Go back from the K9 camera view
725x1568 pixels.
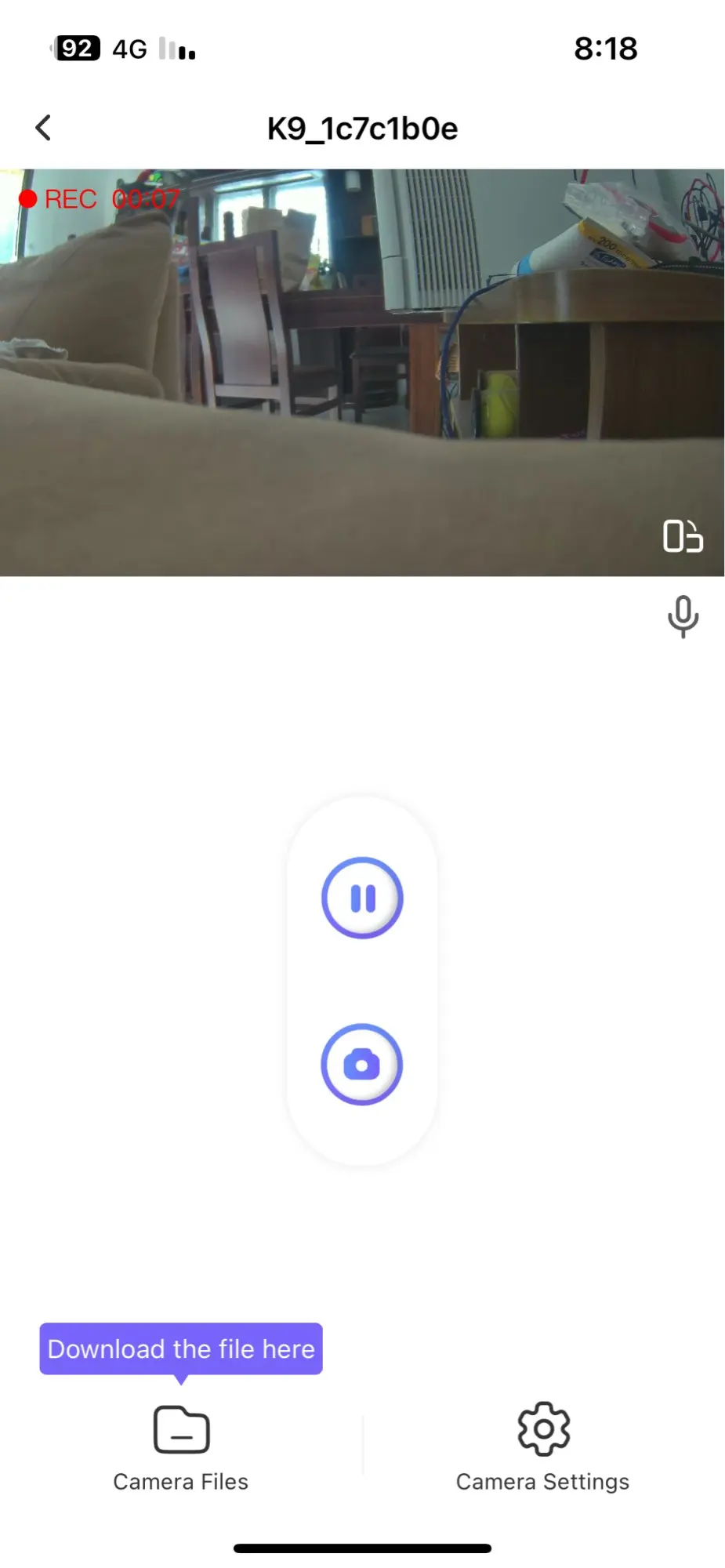point(44,128)
